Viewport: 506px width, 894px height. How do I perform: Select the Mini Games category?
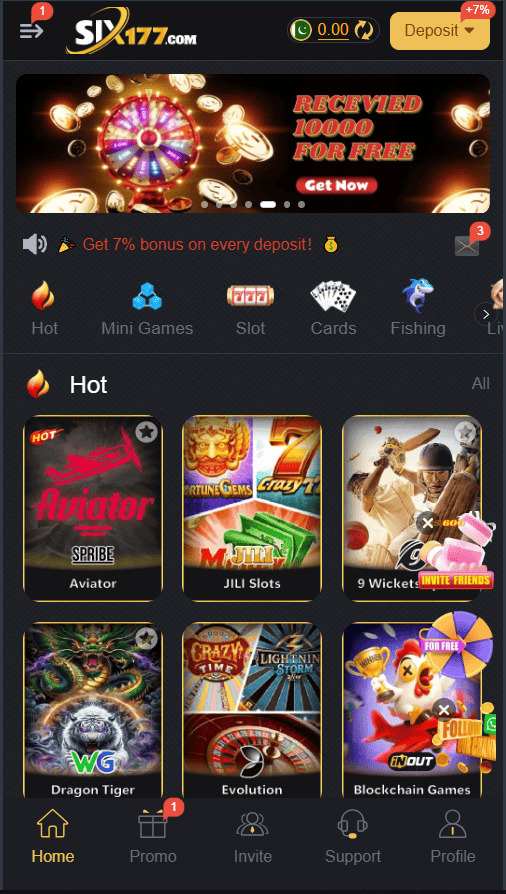pos(147,307)
